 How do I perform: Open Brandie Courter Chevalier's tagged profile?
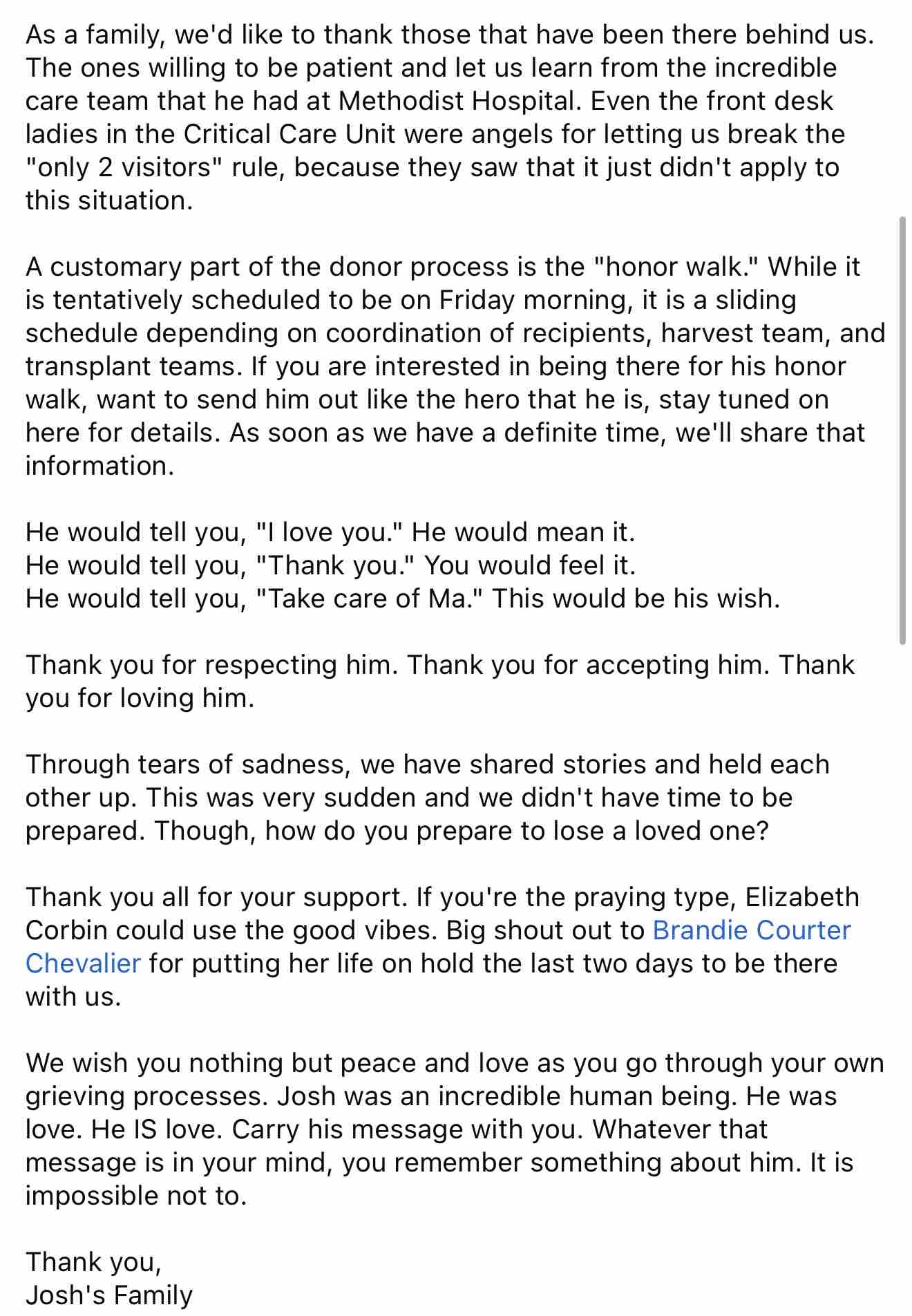[751, 930]
